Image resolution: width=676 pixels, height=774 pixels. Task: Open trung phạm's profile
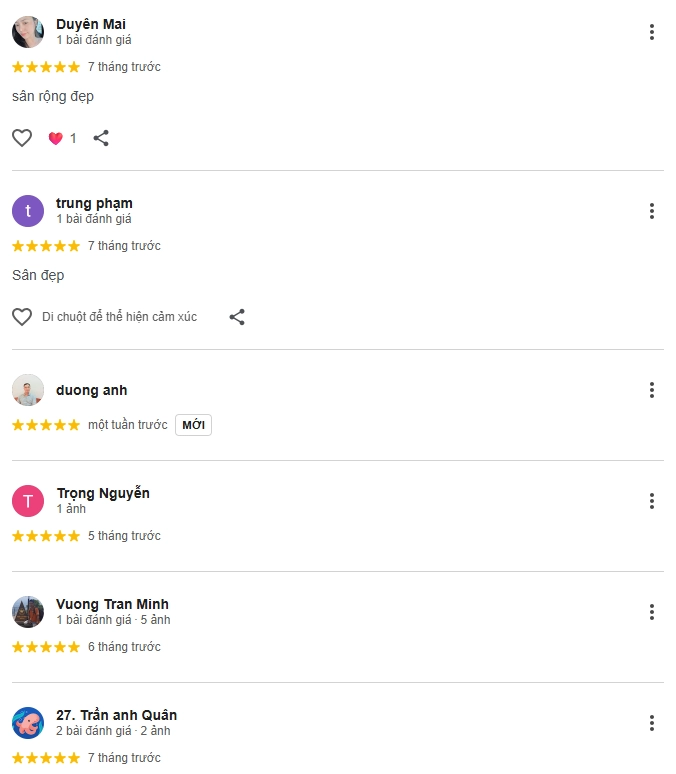(x=94, y=203)
